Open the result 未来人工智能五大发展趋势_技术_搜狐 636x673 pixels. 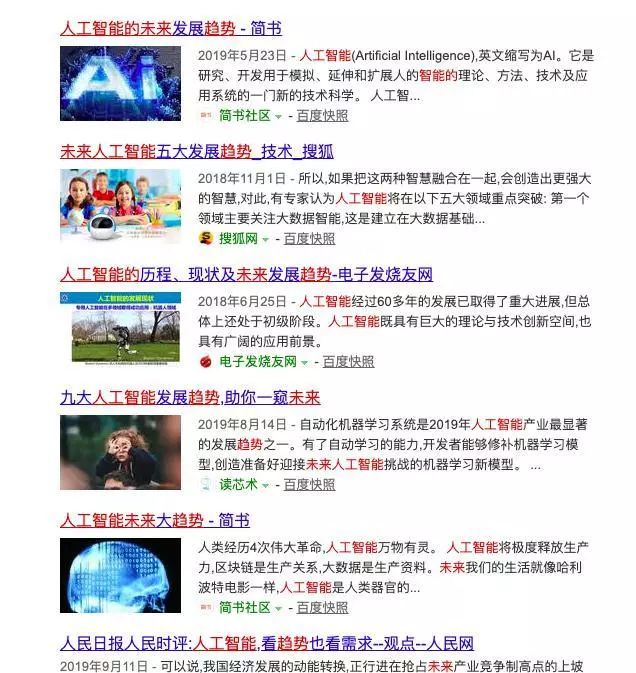click(x=196, y=152)
